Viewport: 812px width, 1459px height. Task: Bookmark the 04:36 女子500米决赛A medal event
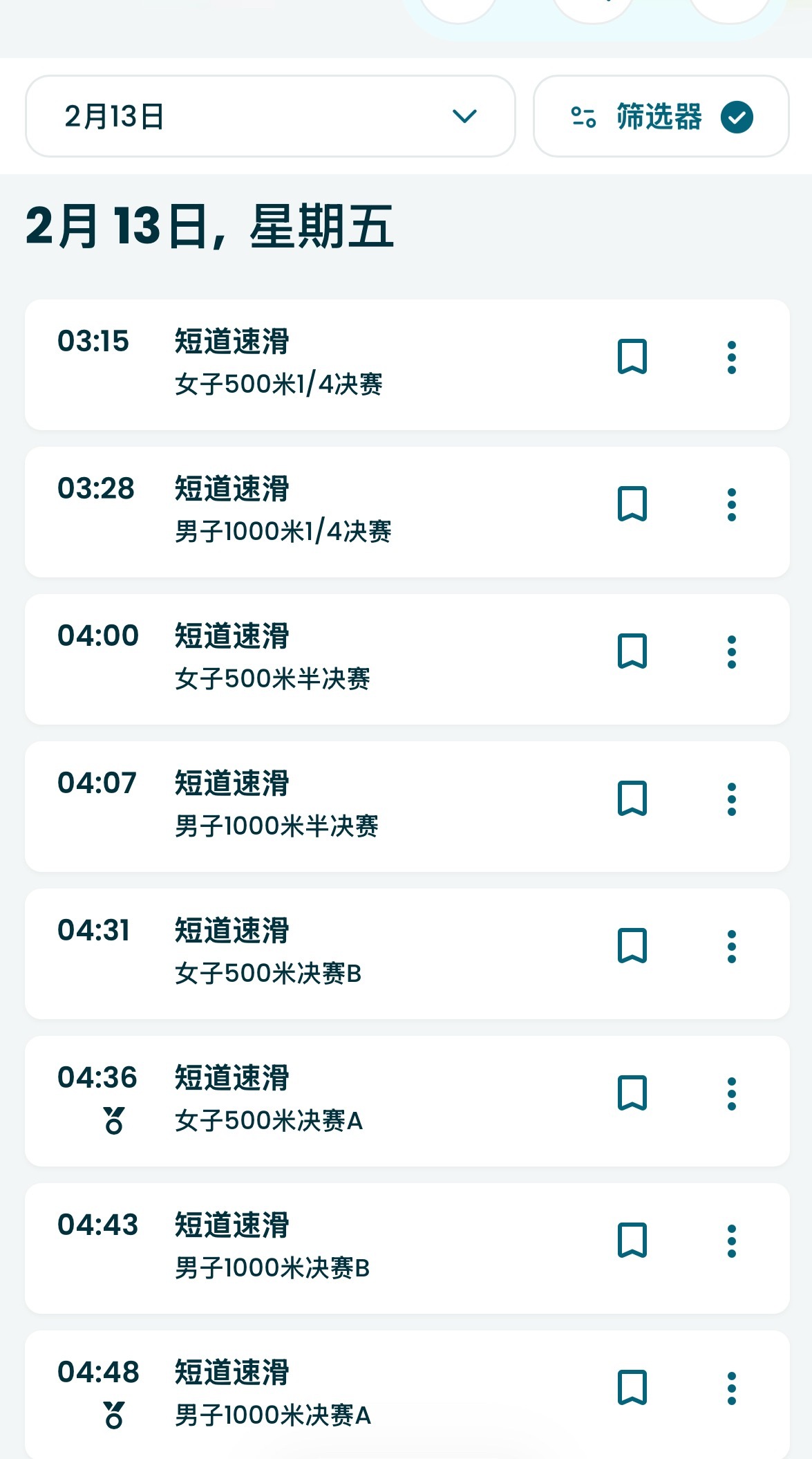(632, 1093)
